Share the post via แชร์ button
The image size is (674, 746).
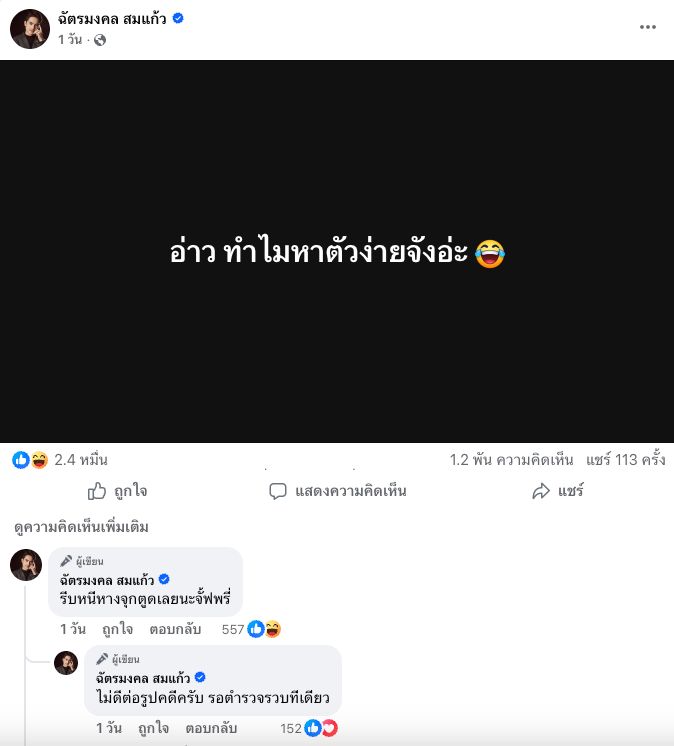click(557, 491)
